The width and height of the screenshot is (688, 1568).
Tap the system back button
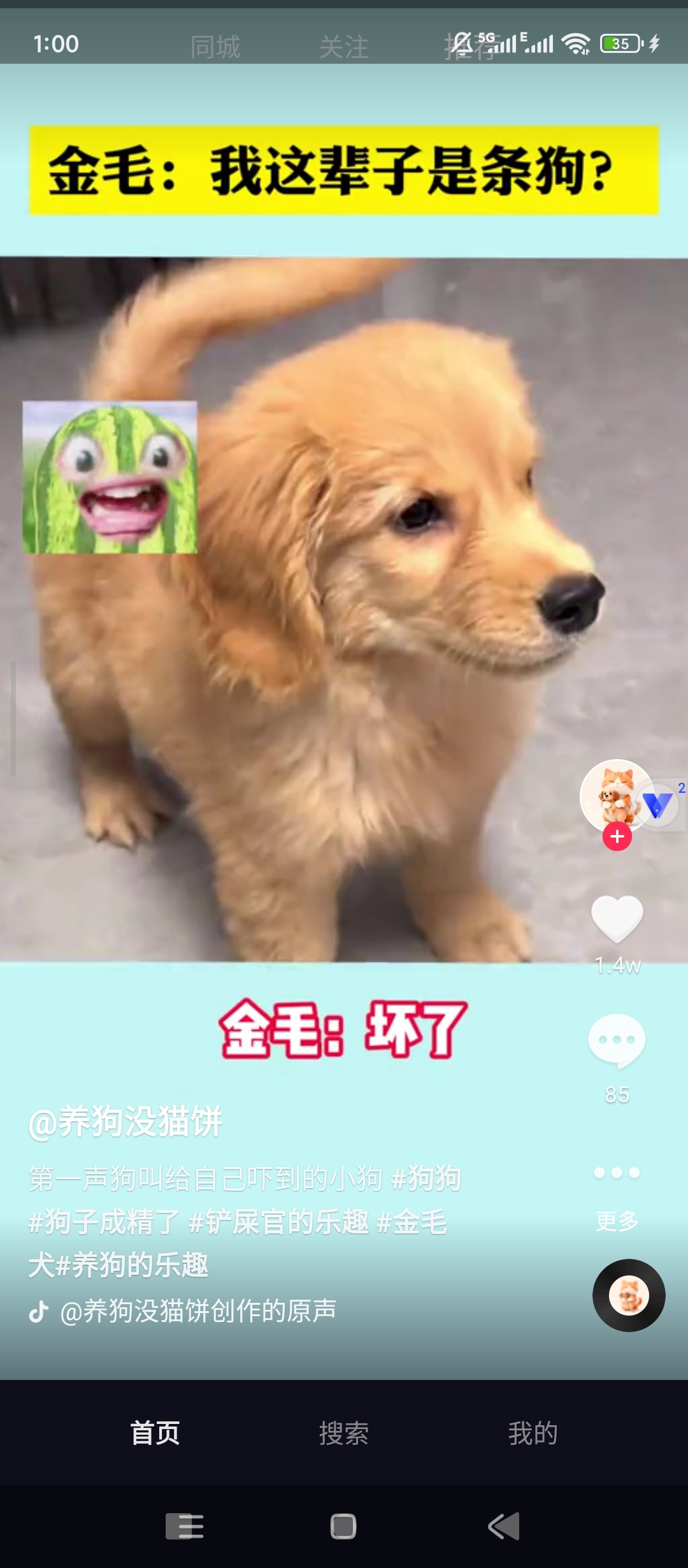pyautogui.click(x=503, y=1526)
